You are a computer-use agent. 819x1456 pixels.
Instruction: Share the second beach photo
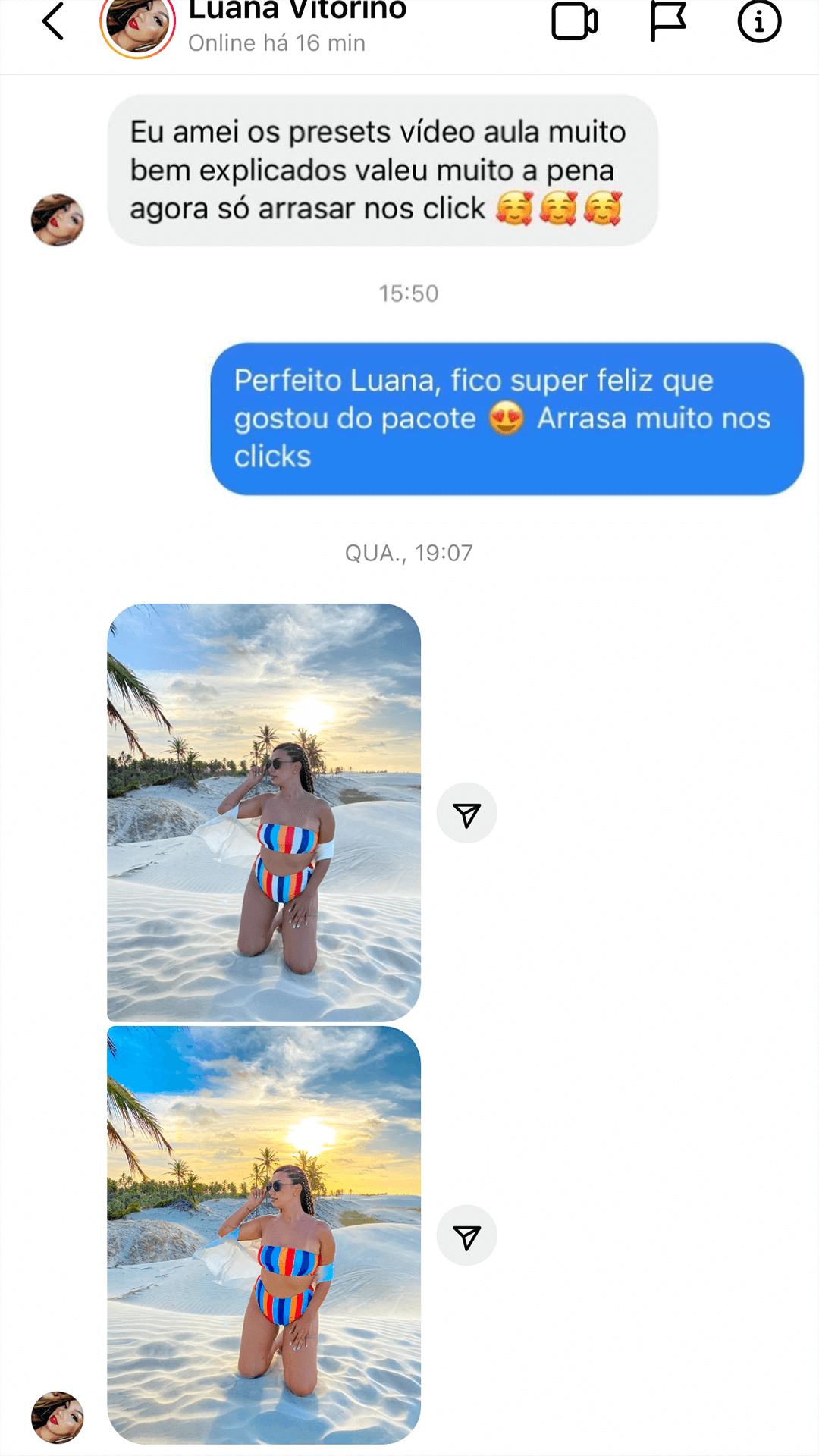tap(466, 1236)
